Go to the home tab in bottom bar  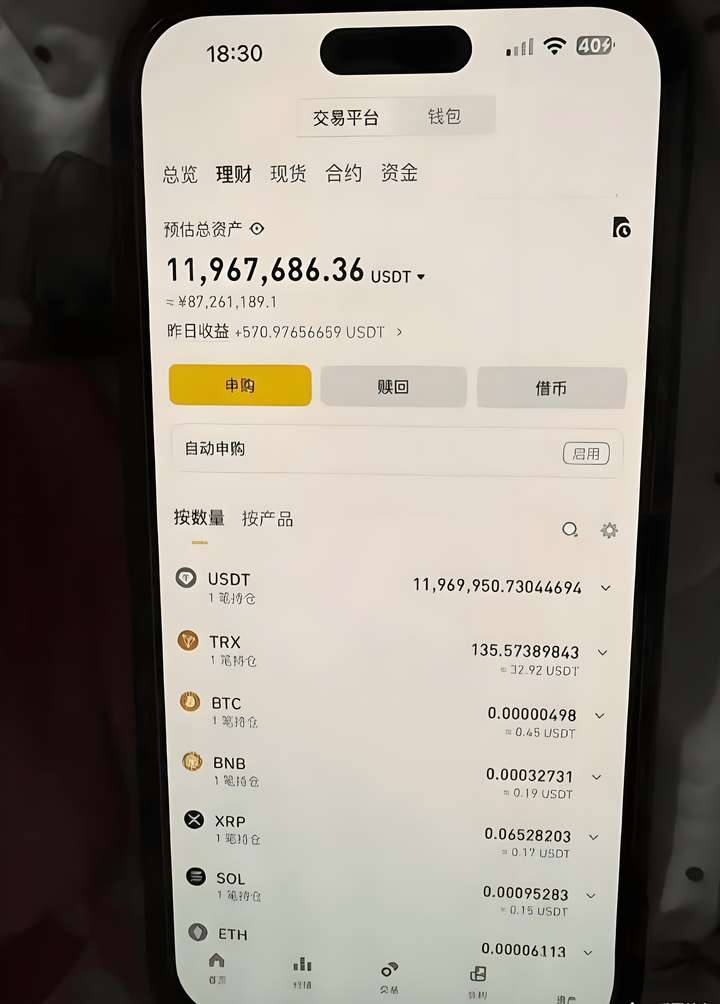pos(216,966)
